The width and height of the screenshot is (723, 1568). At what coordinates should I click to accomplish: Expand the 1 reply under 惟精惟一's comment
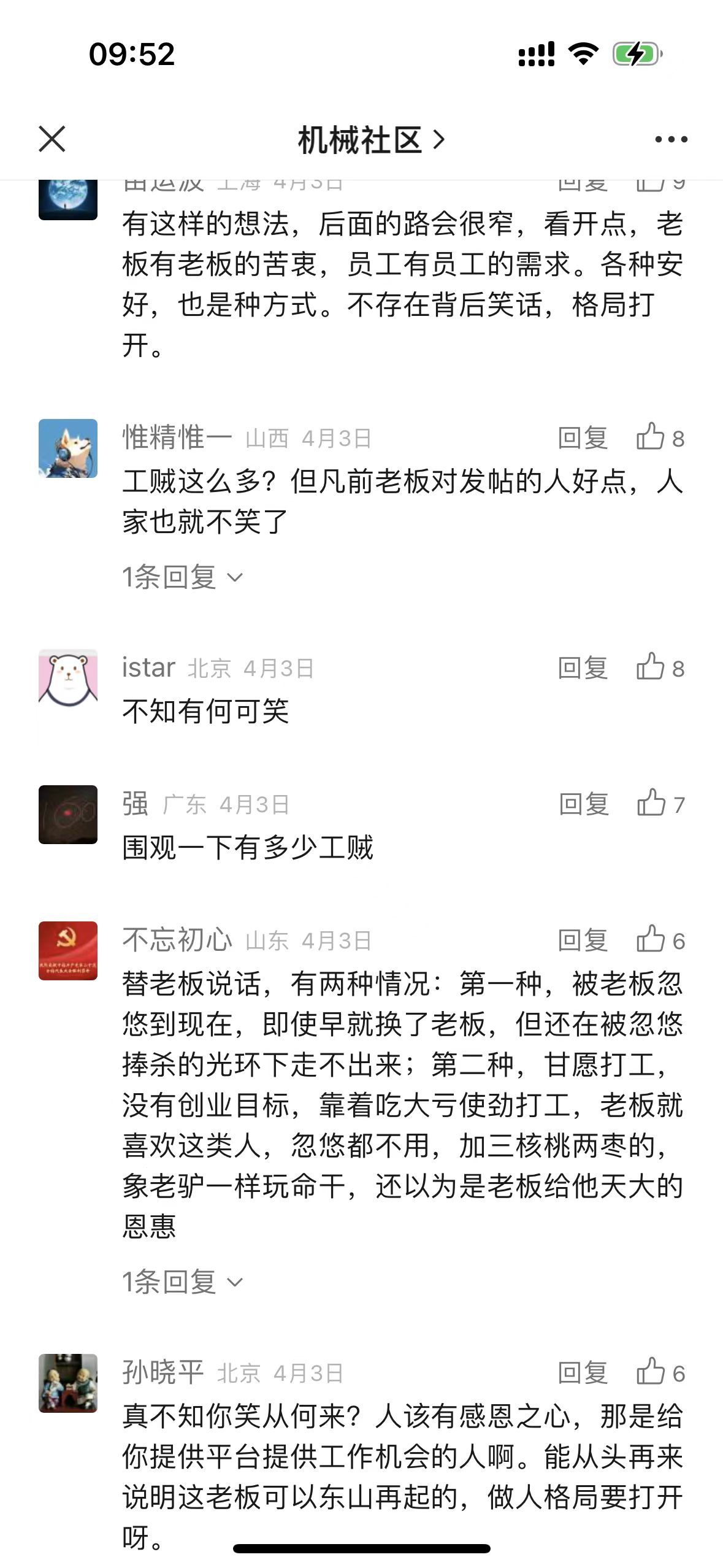click(x=182, y=577)
